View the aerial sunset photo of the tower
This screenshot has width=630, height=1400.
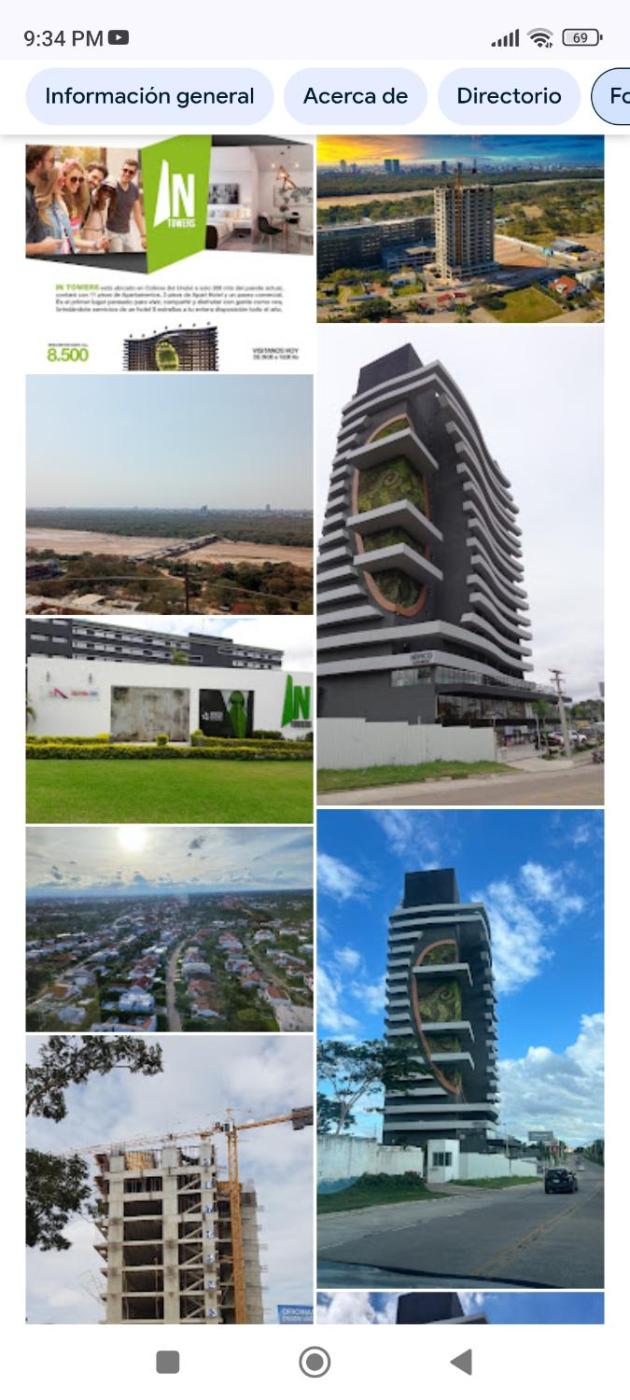[x=460, y=229]
